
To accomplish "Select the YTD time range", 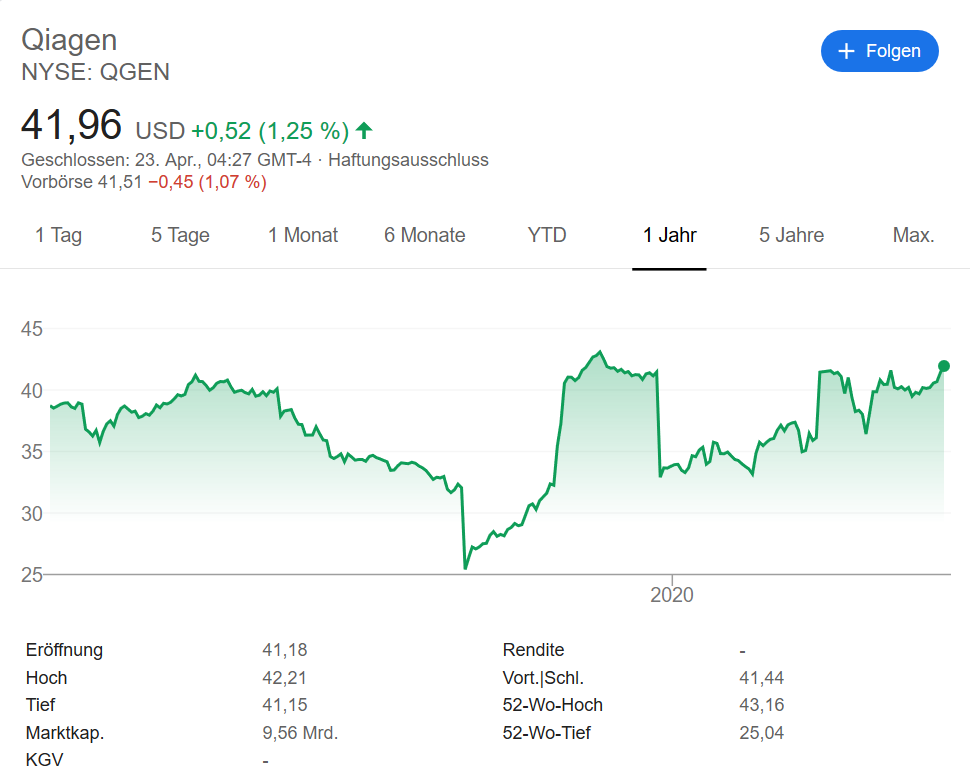I will [x=547, y=236].
